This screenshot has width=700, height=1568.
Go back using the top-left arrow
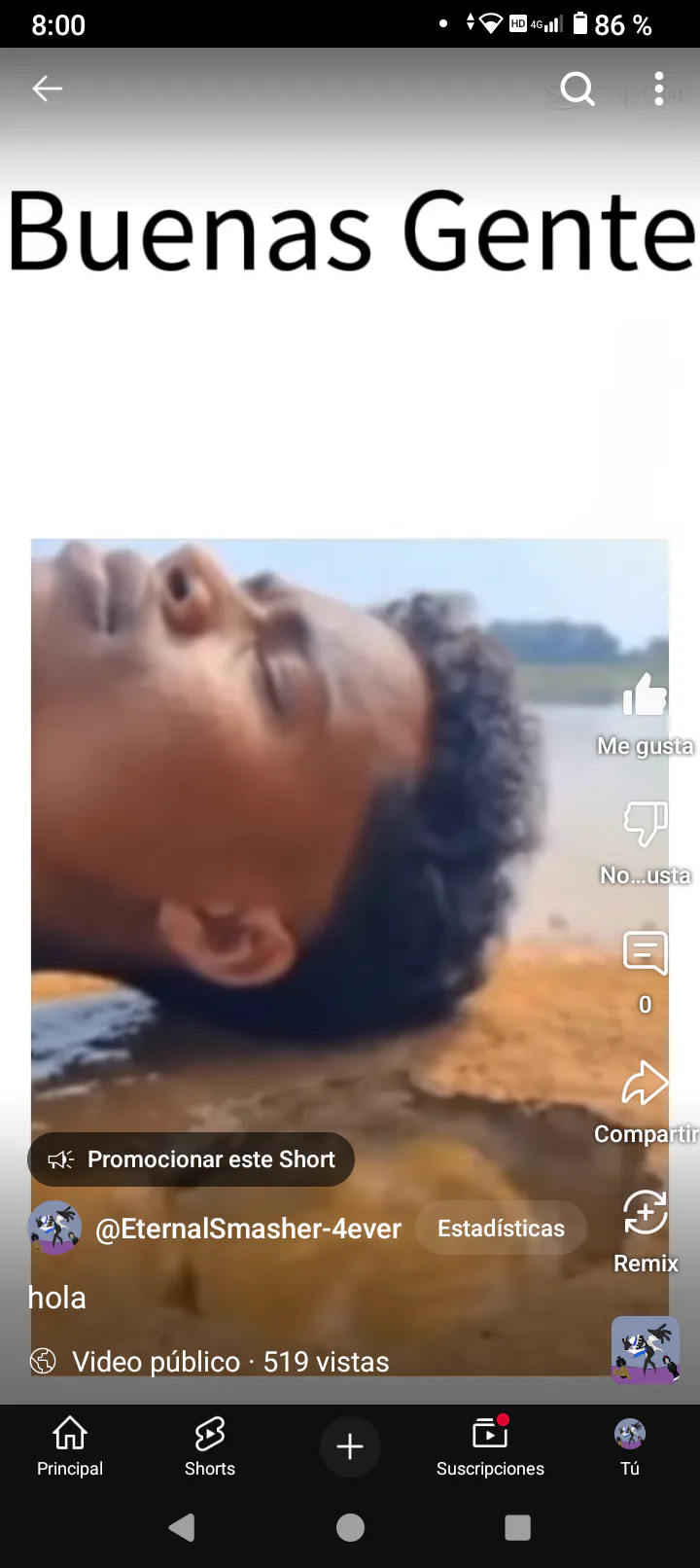click(47, 89)
